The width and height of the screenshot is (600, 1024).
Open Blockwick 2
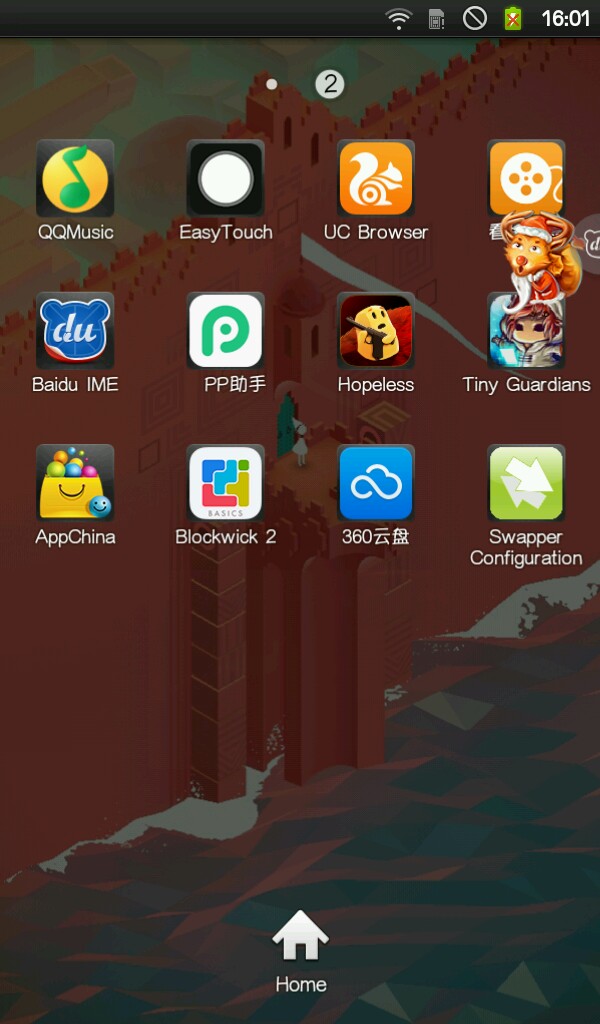tap(226, 484)
